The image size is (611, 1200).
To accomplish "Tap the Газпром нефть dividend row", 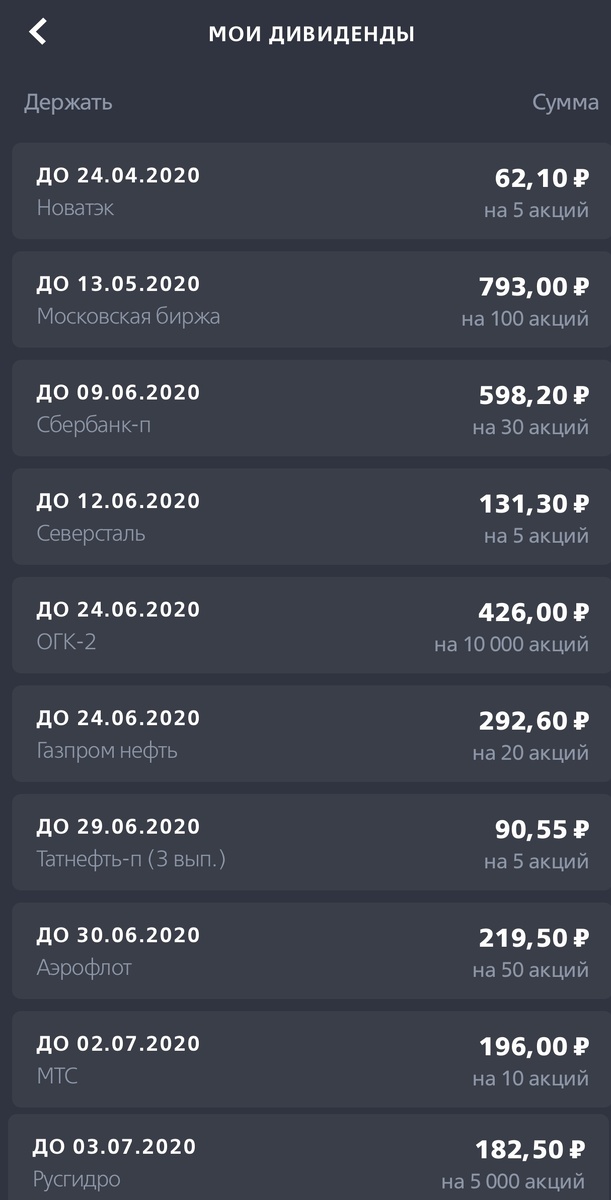I will 310,734.
